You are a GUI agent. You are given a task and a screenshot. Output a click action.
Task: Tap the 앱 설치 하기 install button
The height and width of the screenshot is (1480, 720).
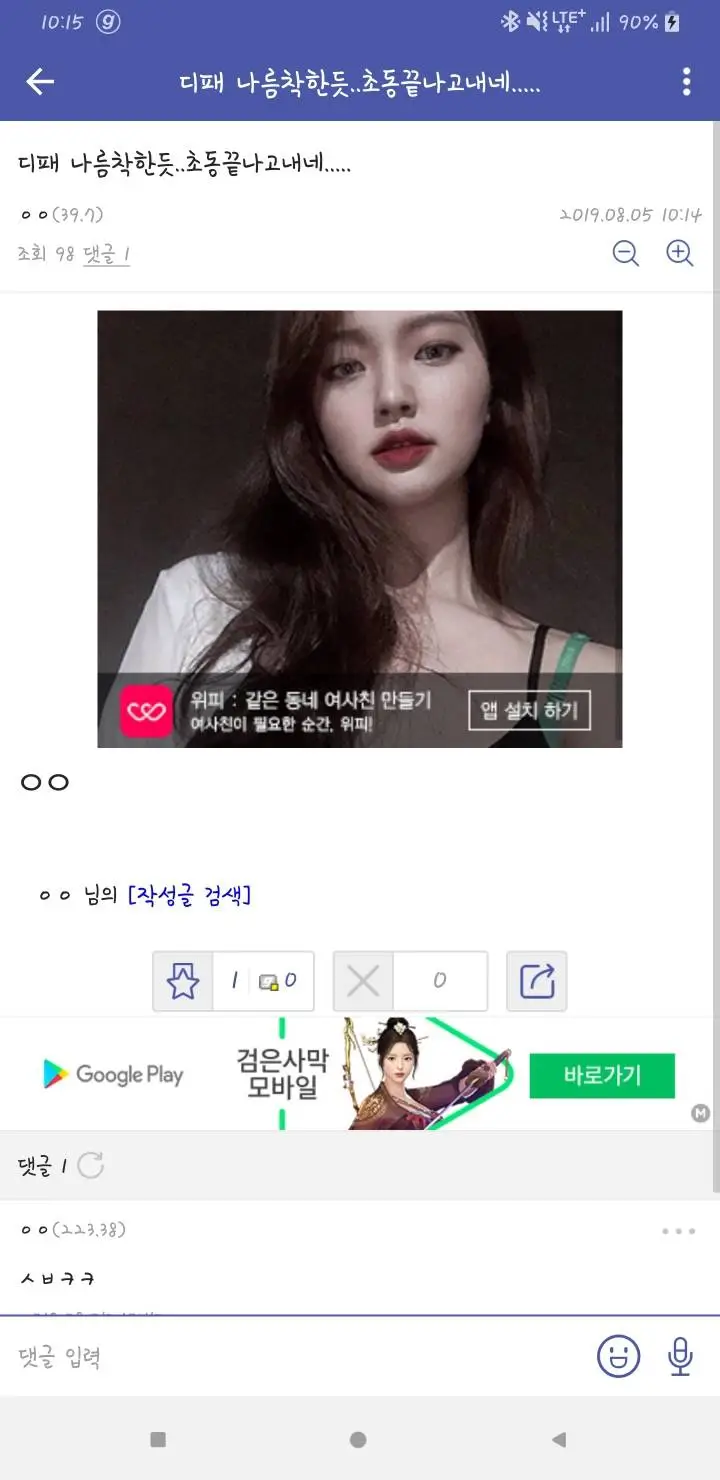(530, 710)
